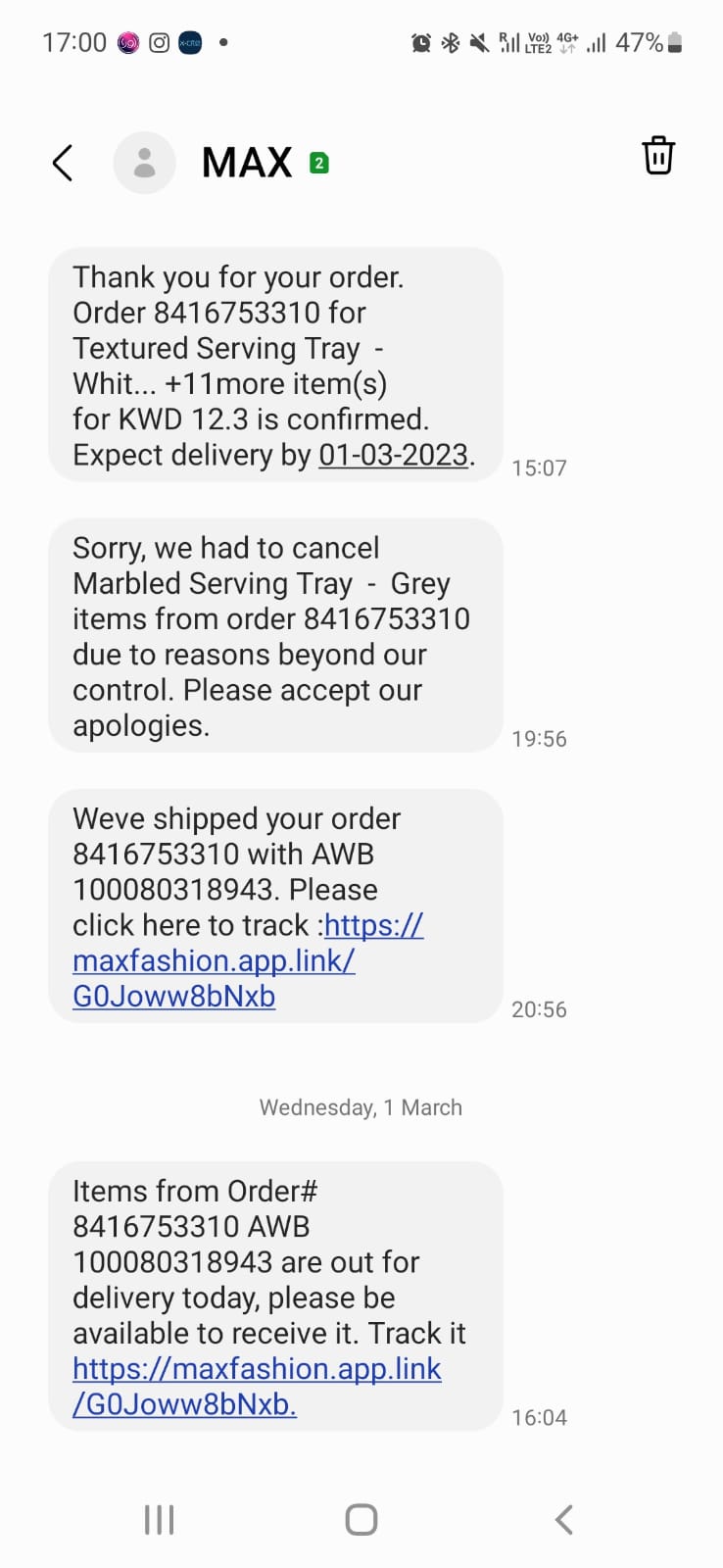Open tracking link in the shipped order message
This screenshot has height=1568, width=723.
(214, 960)
